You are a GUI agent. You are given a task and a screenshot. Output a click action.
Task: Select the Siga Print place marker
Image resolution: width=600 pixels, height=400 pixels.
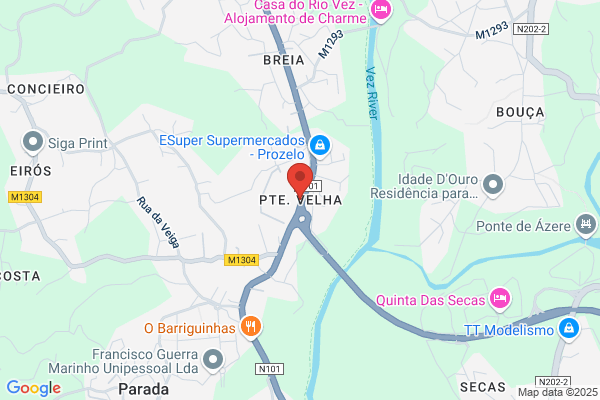point(34,141)
